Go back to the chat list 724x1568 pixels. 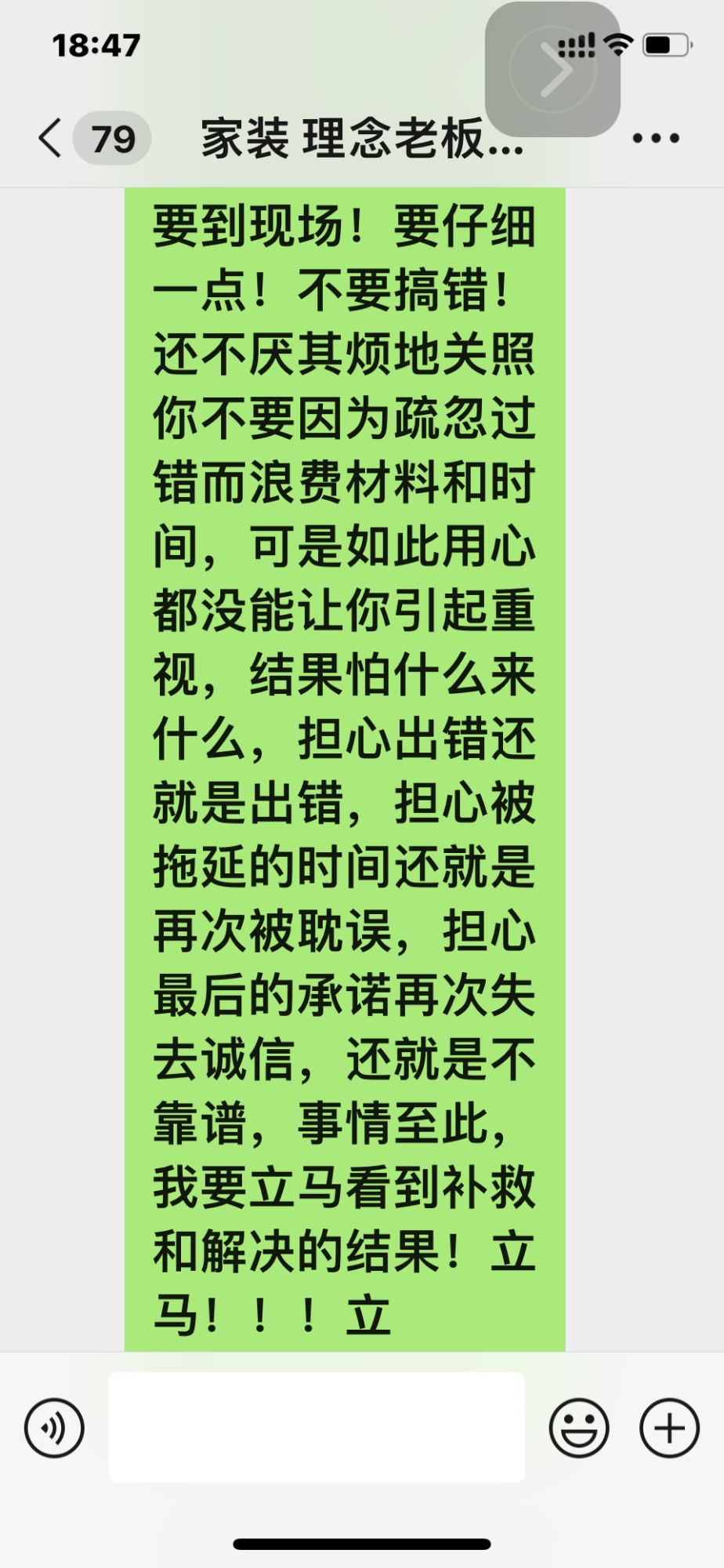coord(52,139)
